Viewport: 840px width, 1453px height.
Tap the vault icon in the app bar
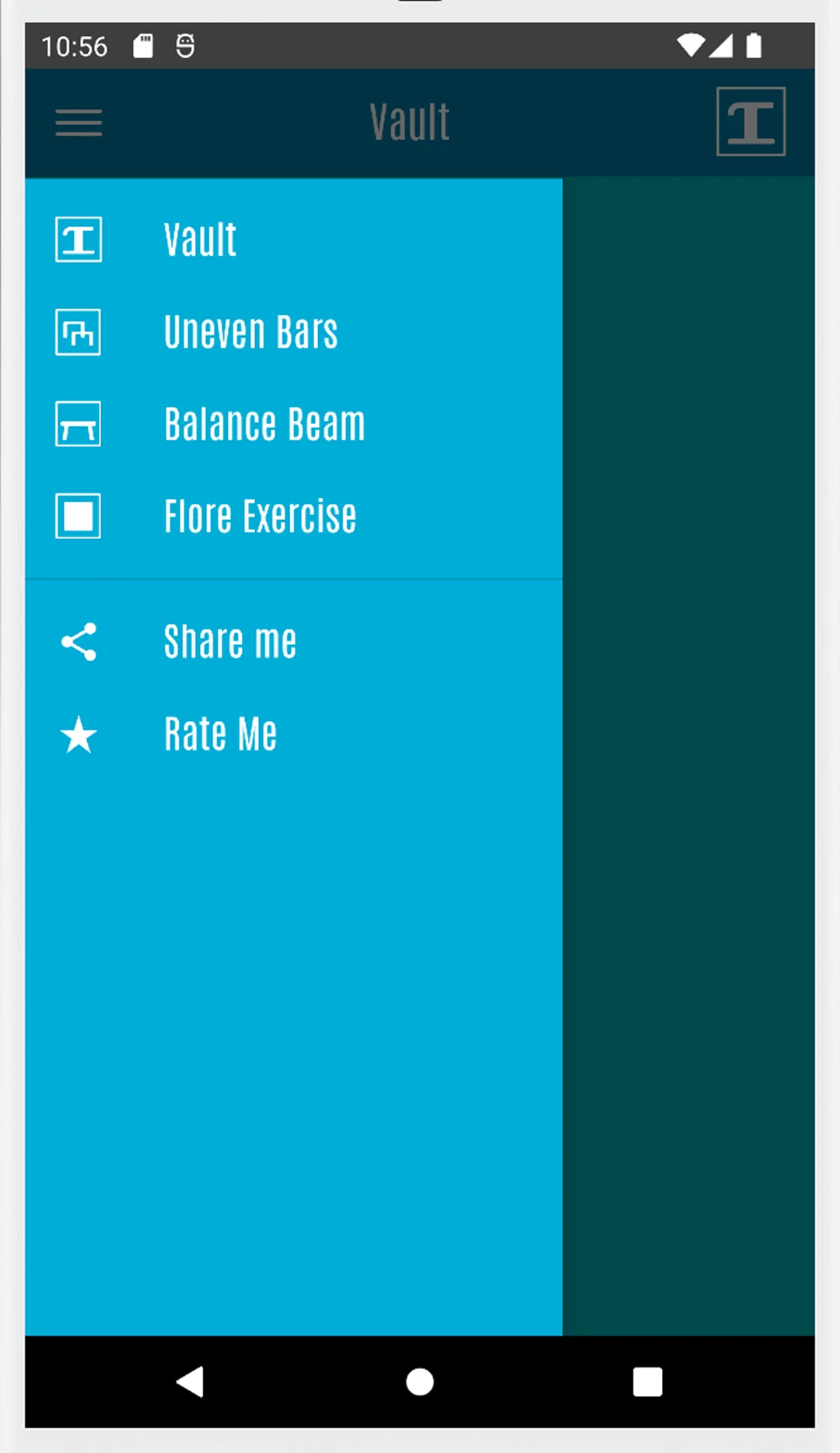(x=751, y=121)
